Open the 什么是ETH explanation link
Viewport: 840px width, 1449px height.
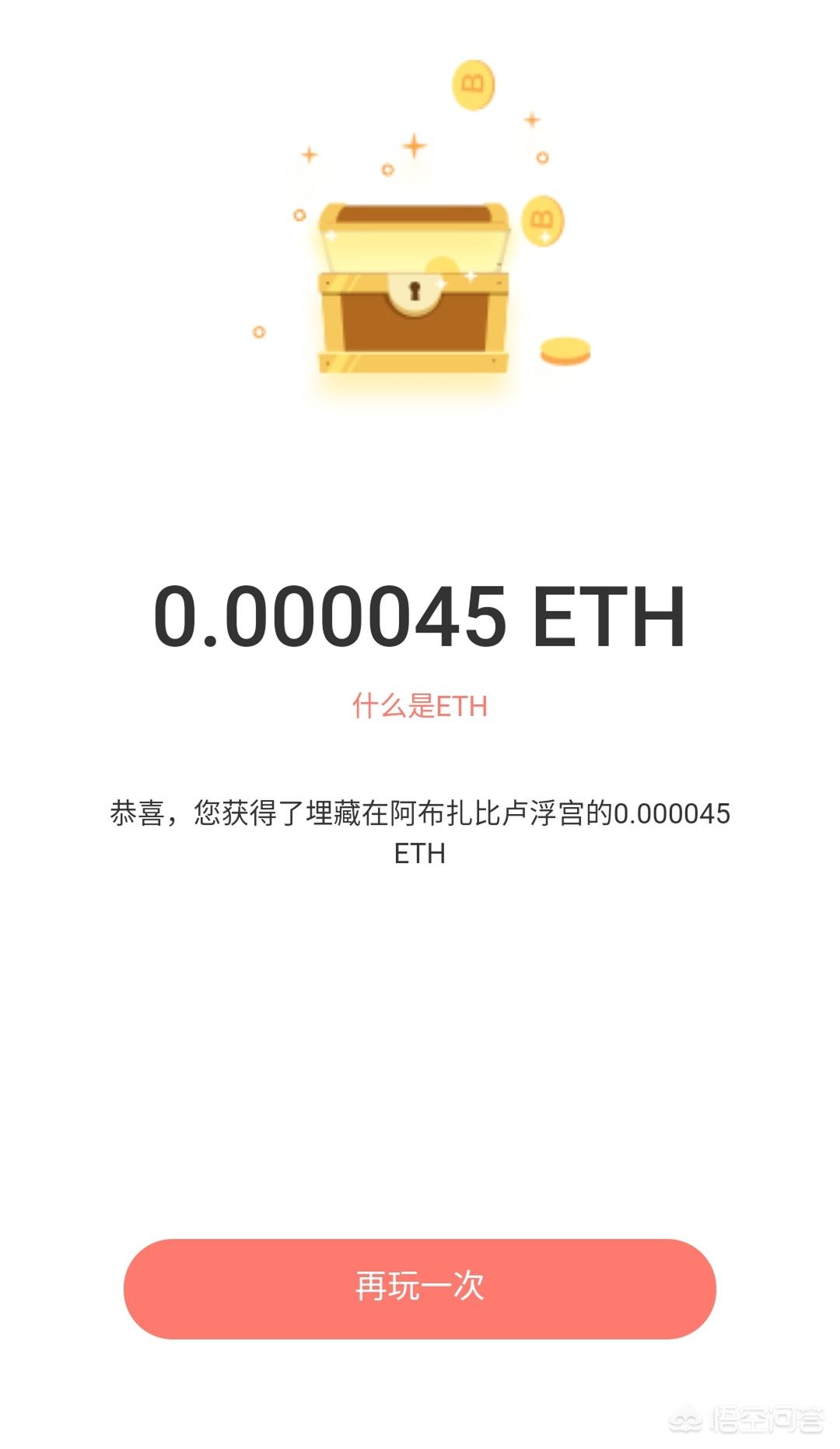419,706
